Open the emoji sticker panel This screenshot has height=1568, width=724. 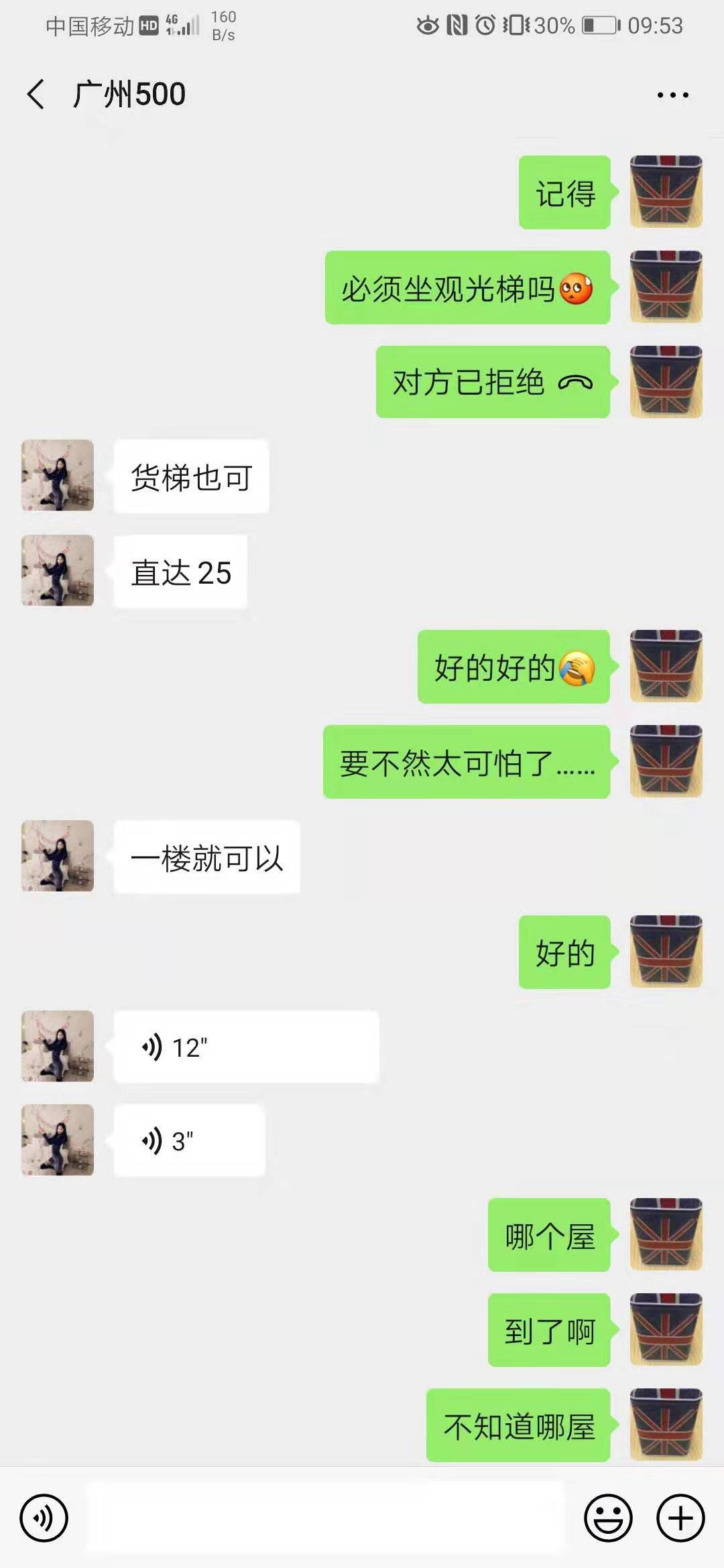[x=608, y=1518]
